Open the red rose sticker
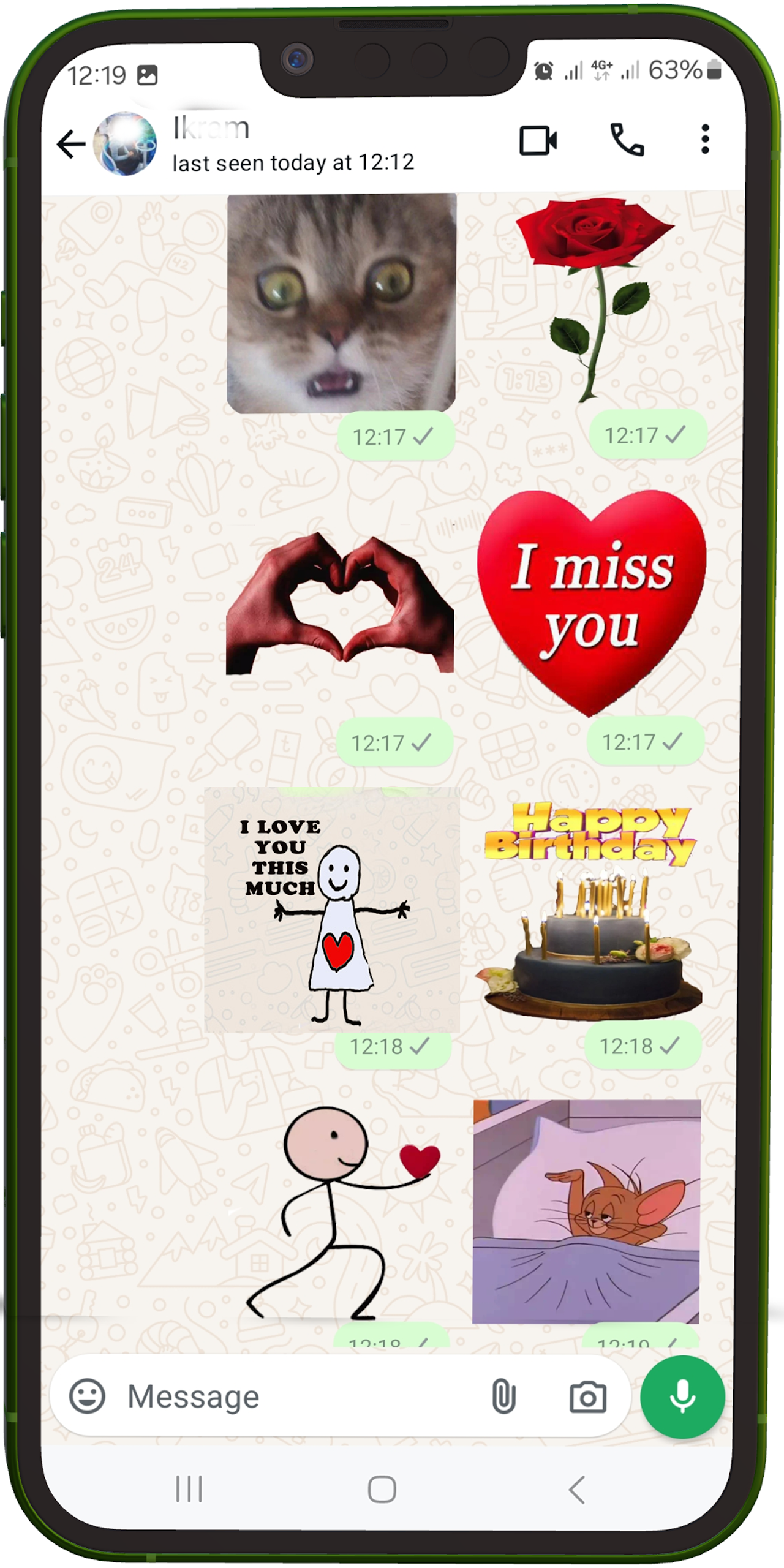The image size is (784, 1568). (x=594, y=300)
